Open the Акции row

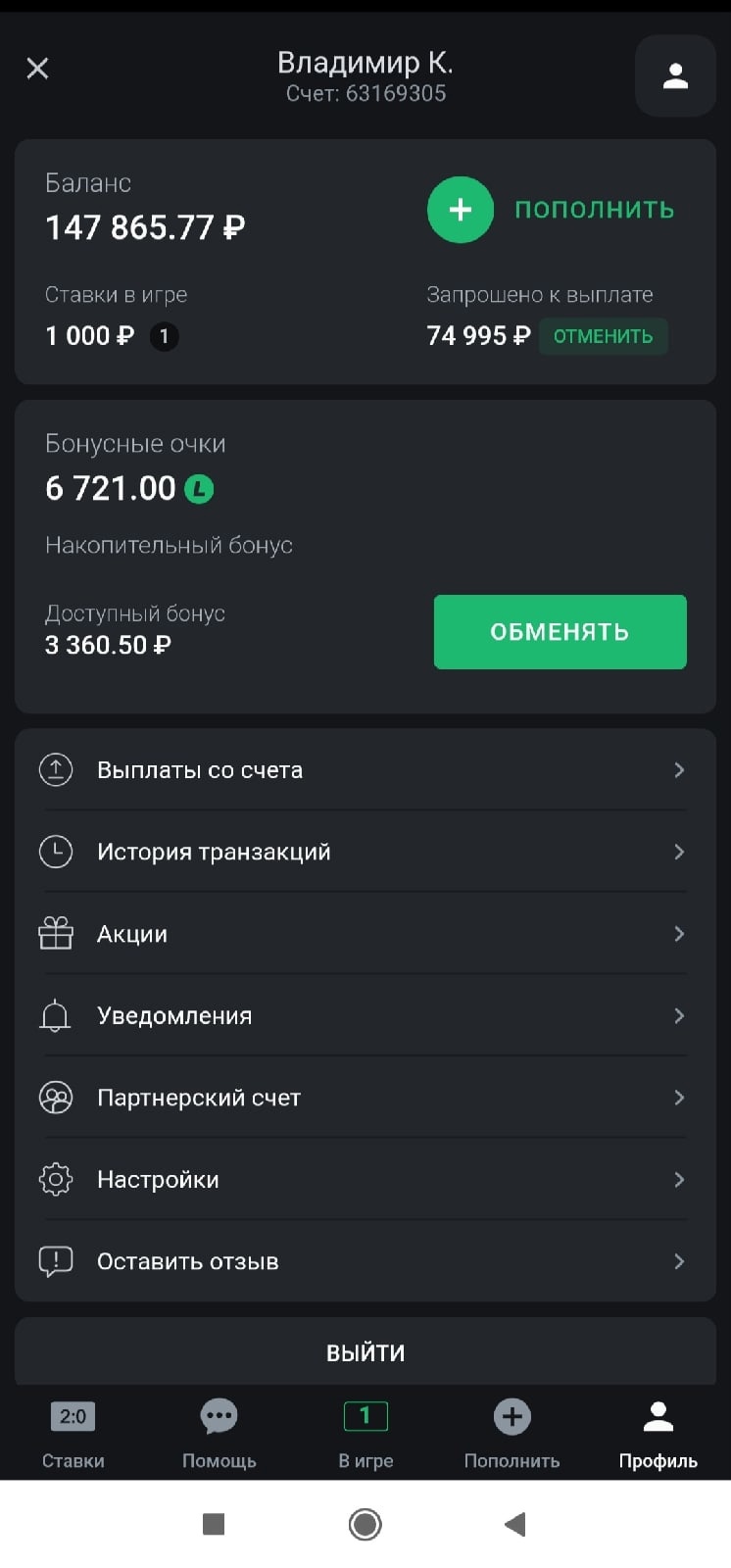[365, 934]
